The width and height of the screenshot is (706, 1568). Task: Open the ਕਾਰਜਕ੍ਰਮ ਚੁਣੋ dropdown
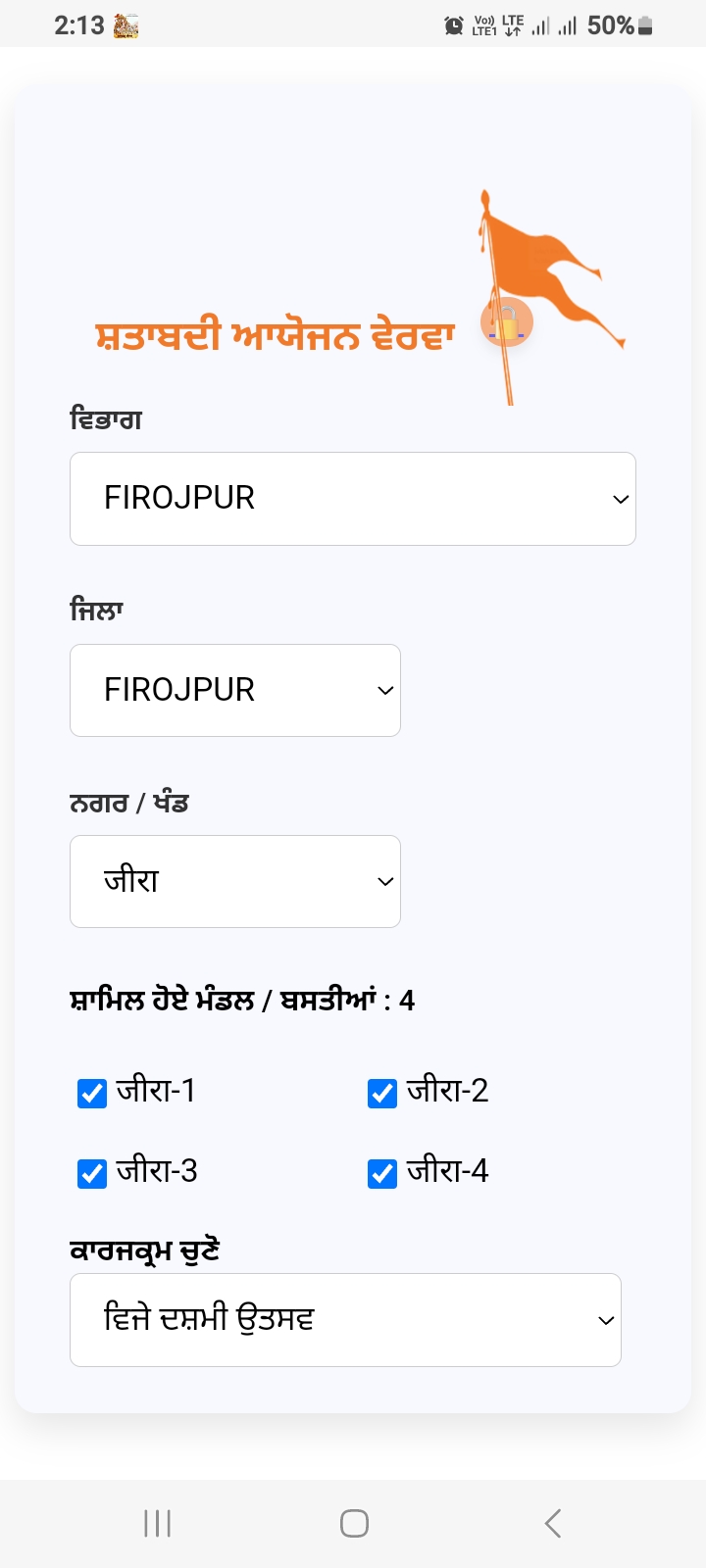(x=345, y=1320)
